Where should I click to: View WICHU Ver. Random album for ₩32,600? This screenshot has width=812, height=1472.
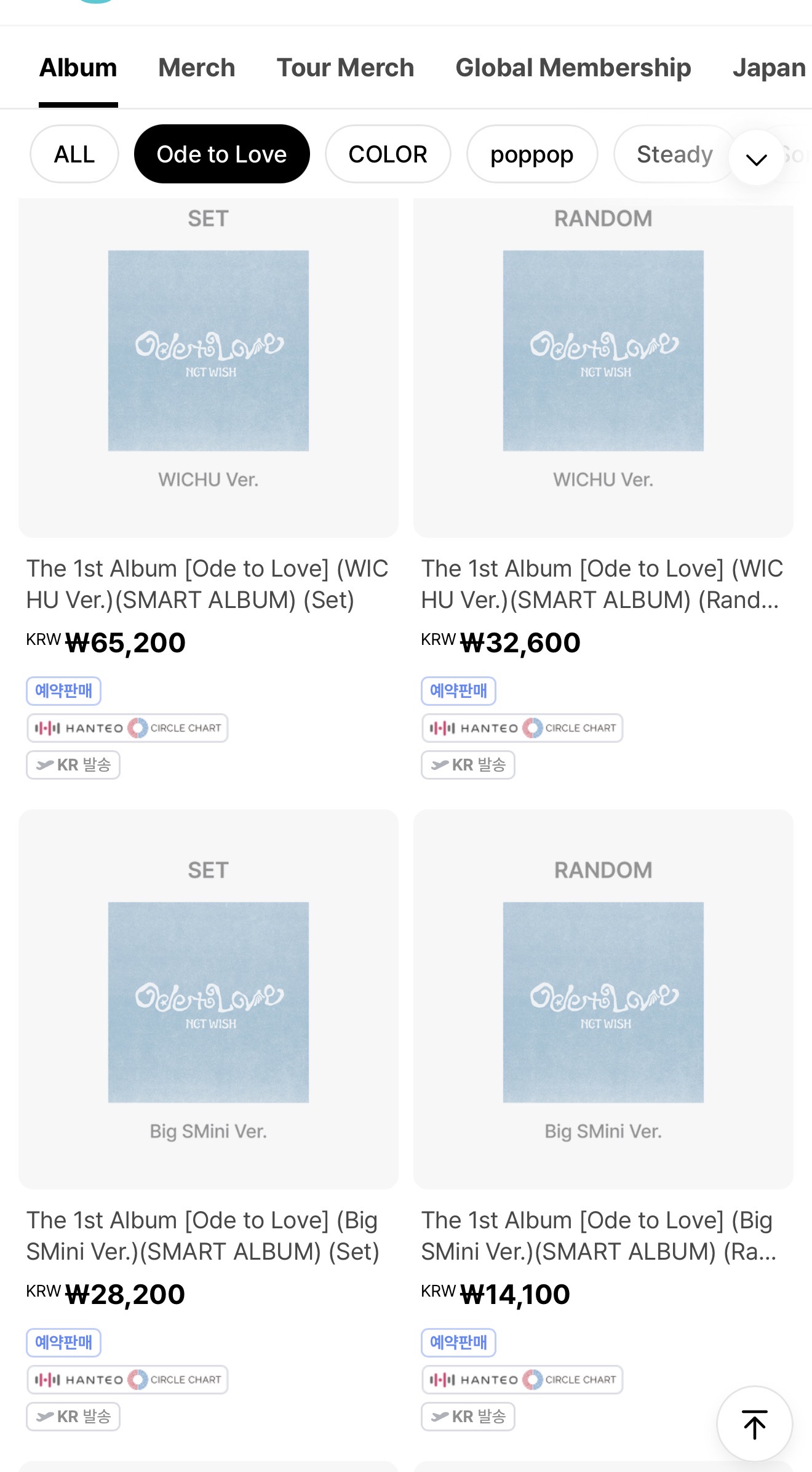[603, 369]
